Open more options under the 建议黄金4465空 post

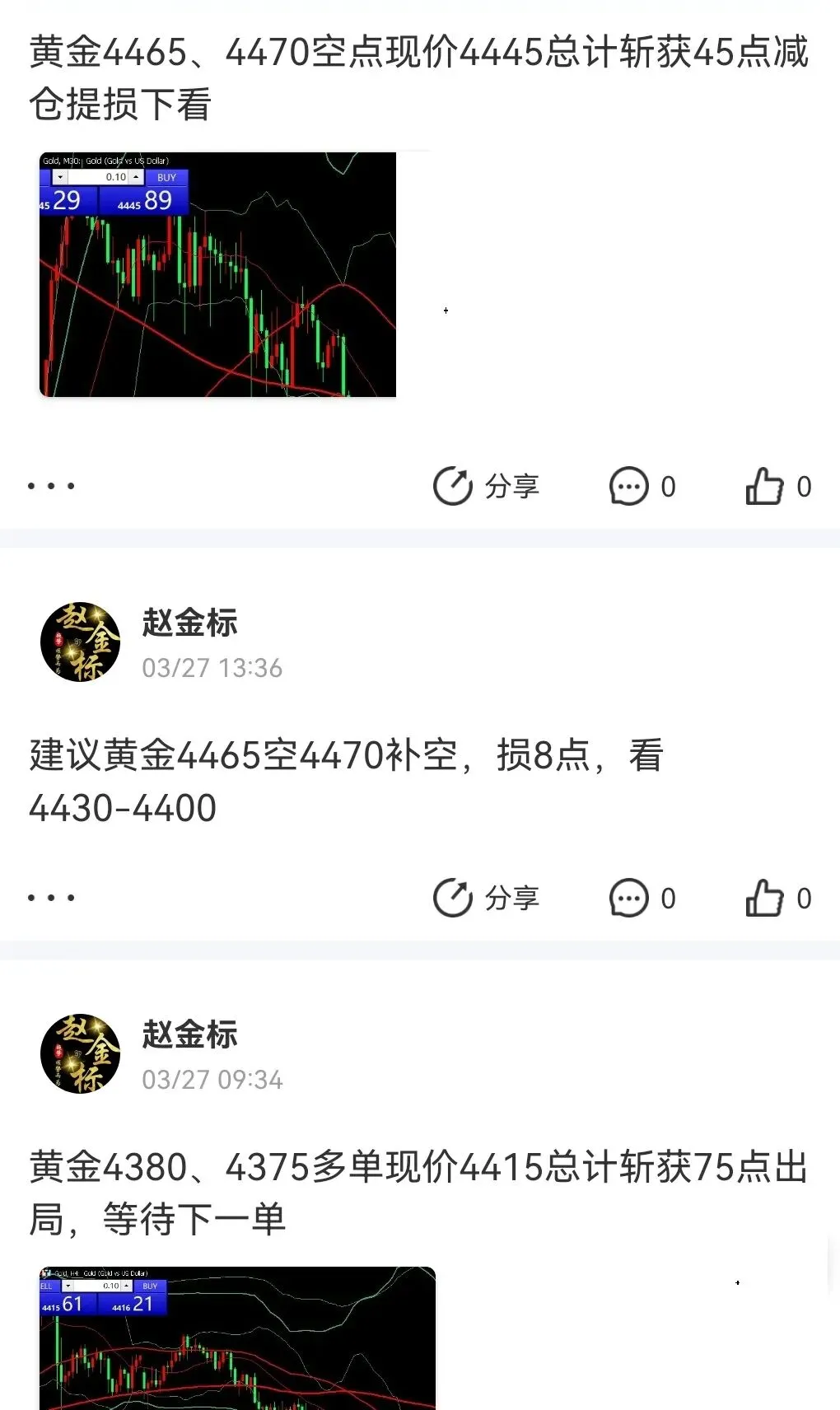(51, 898)
